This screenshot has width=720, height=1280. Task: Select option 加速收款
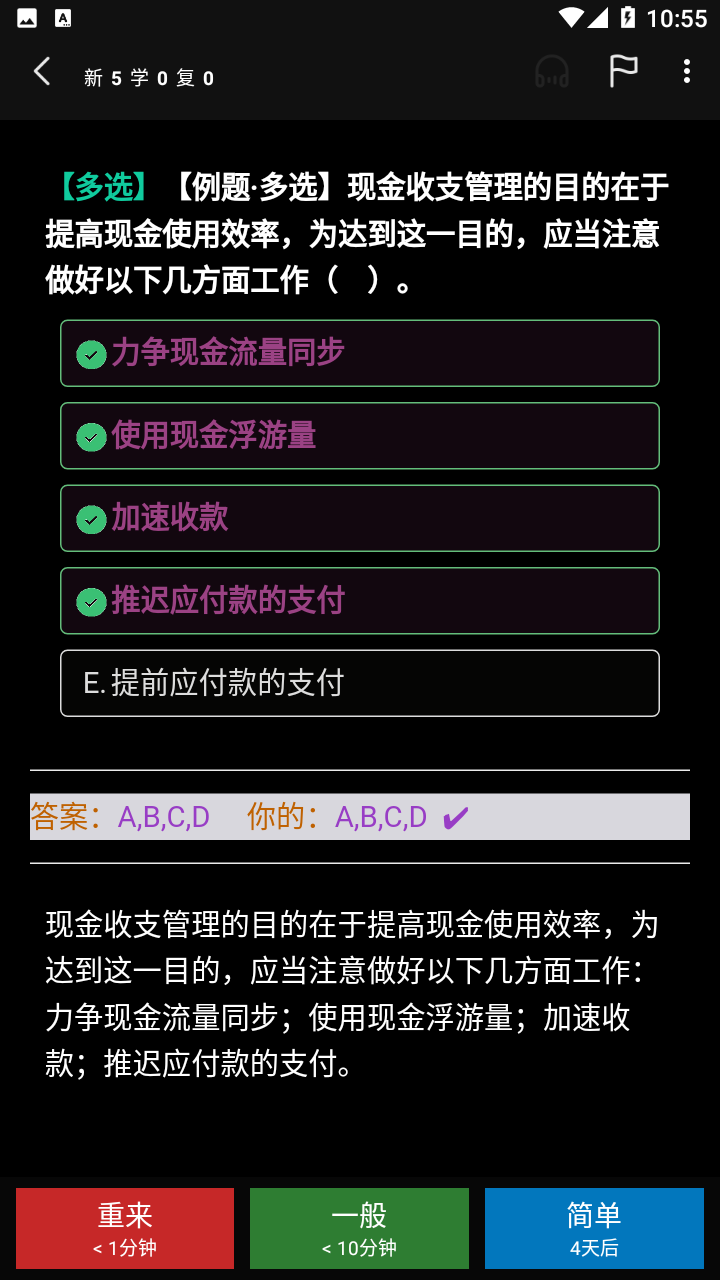(360, 518)
